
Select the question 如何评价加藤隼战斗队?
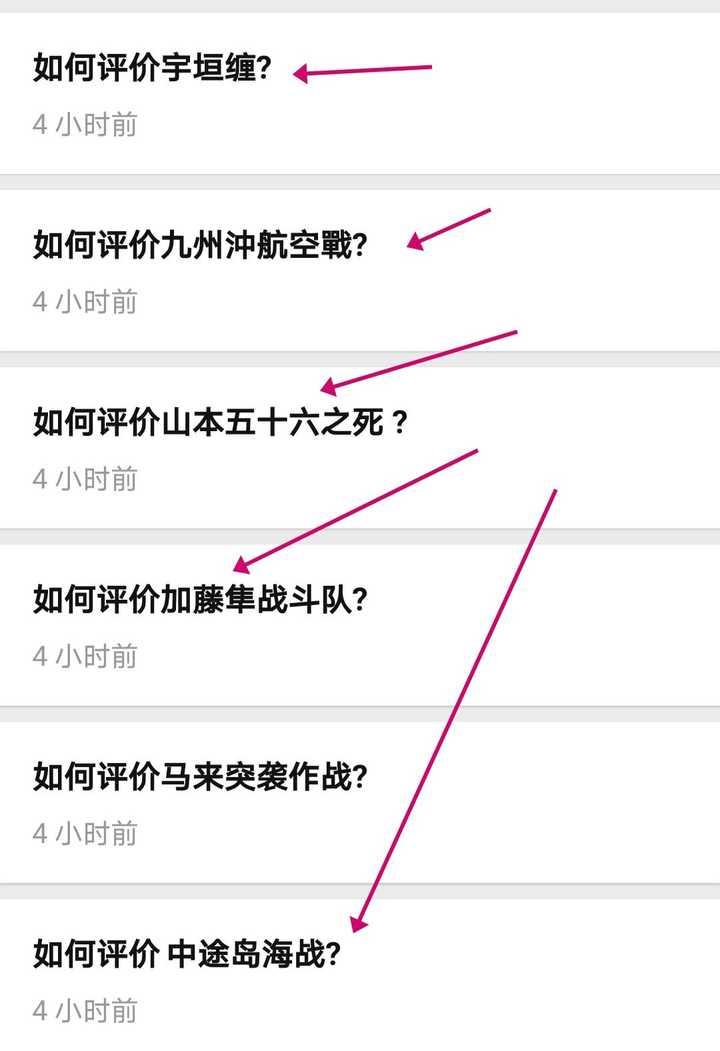pos(201,599)
